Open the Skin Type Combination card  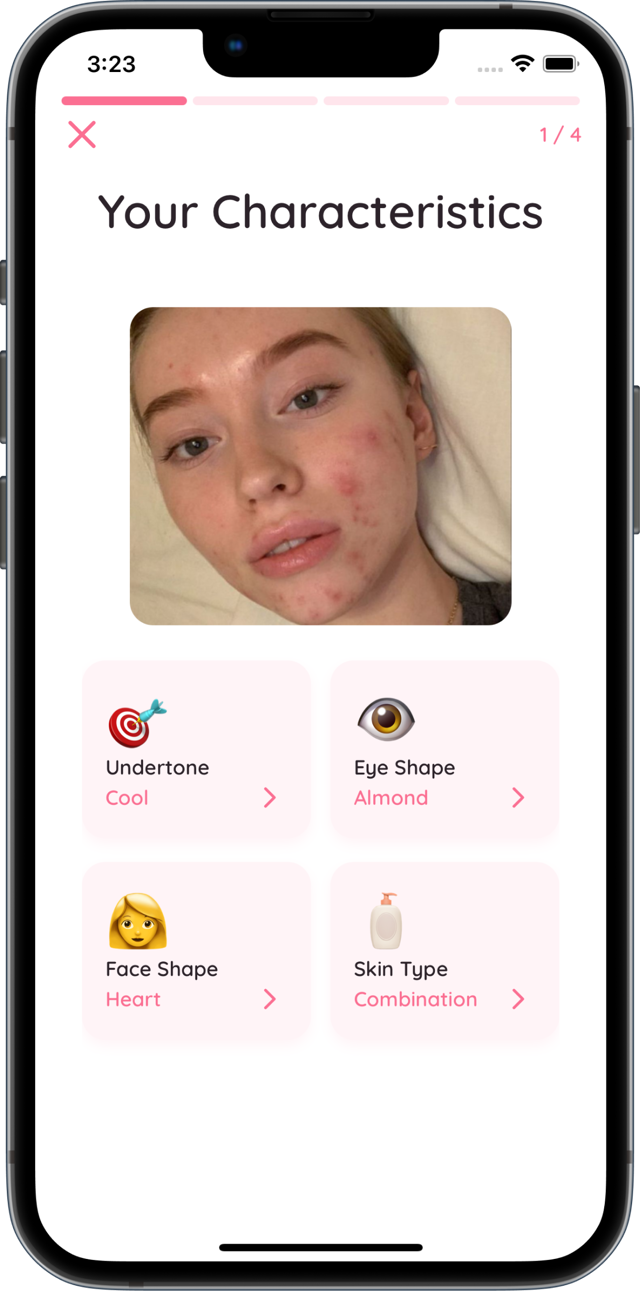[x=444, y=953]
